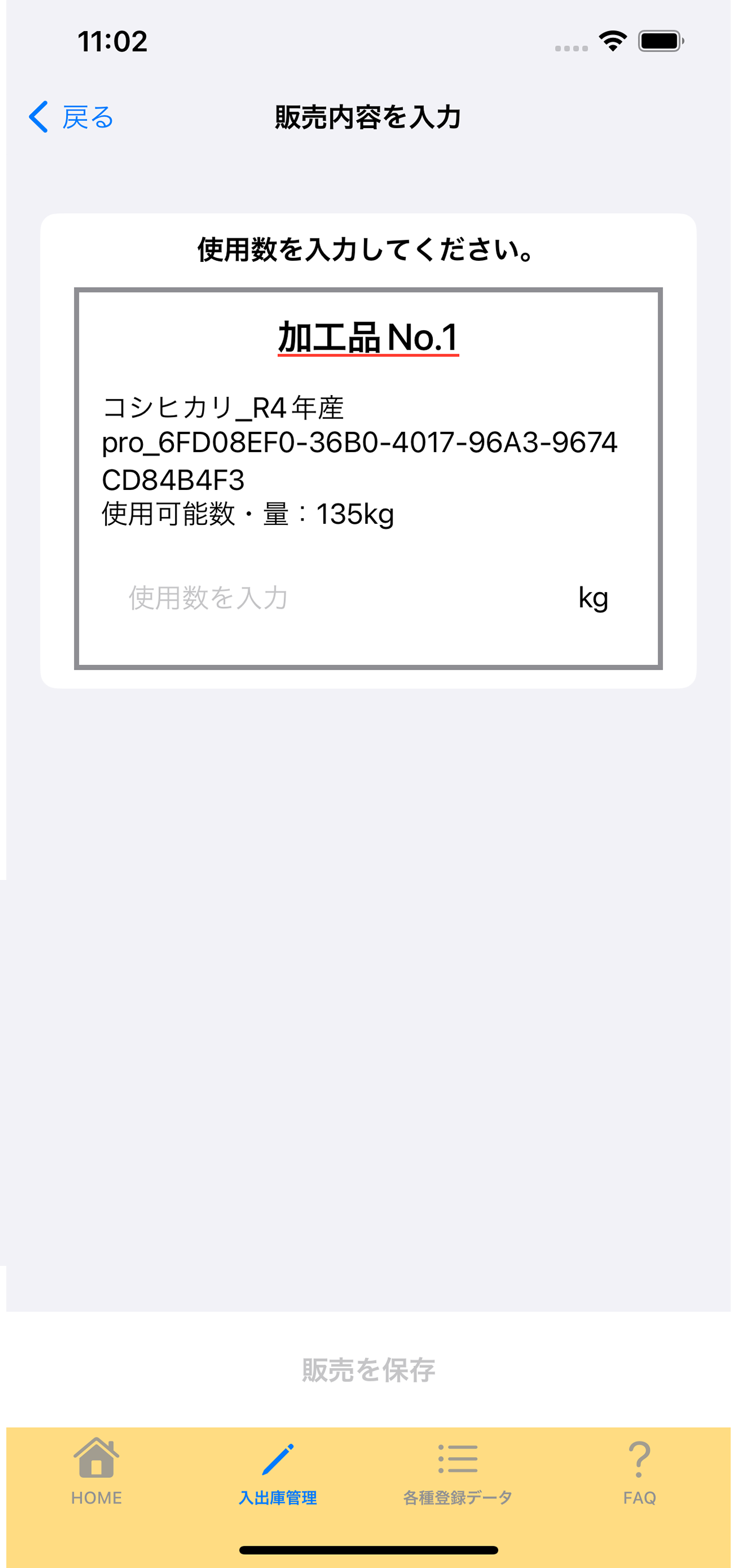The height and width of the screenshot is (1568, 737).
Task: Tap 戻る to go back
Action: point(87,117)
